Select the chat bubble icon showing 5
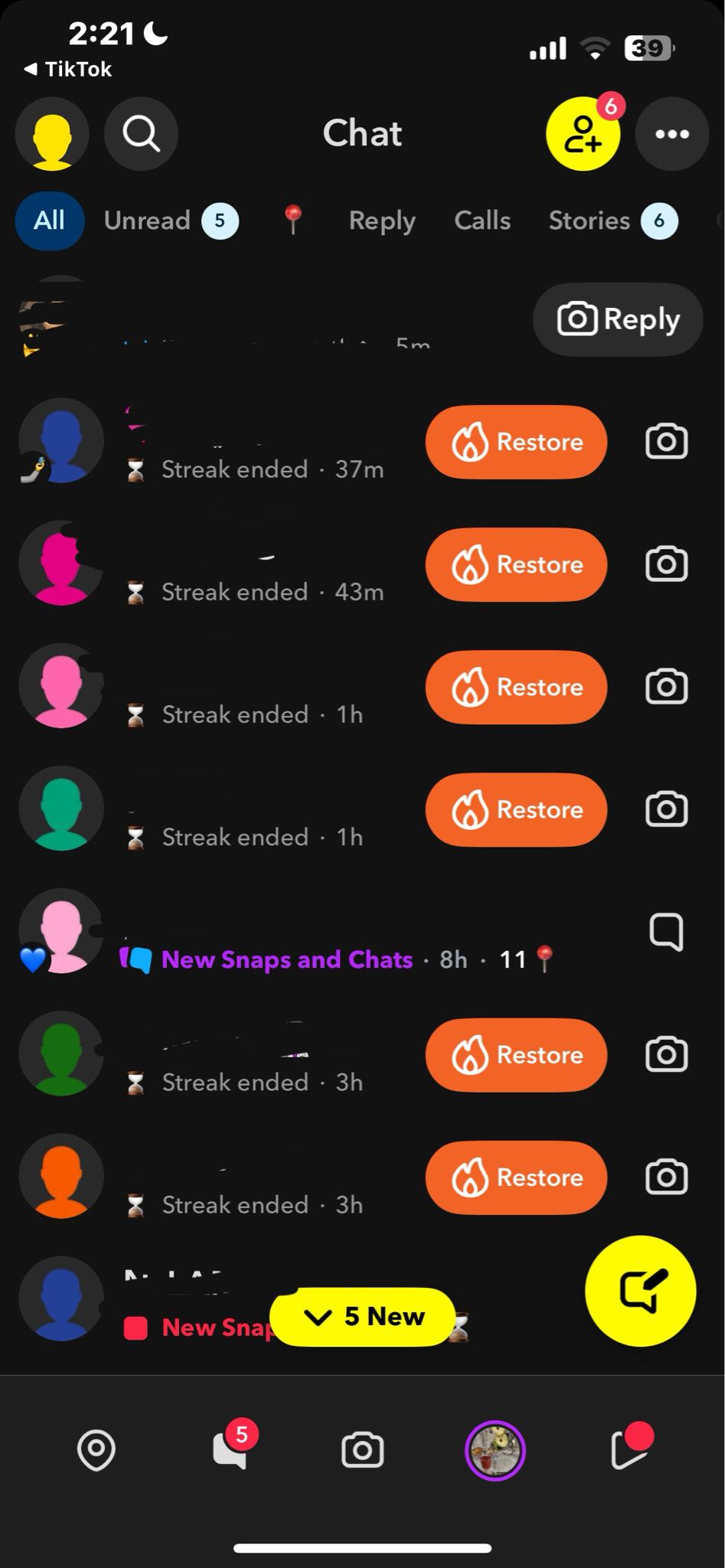The image size is (725, 1568). pos(231,1449)
